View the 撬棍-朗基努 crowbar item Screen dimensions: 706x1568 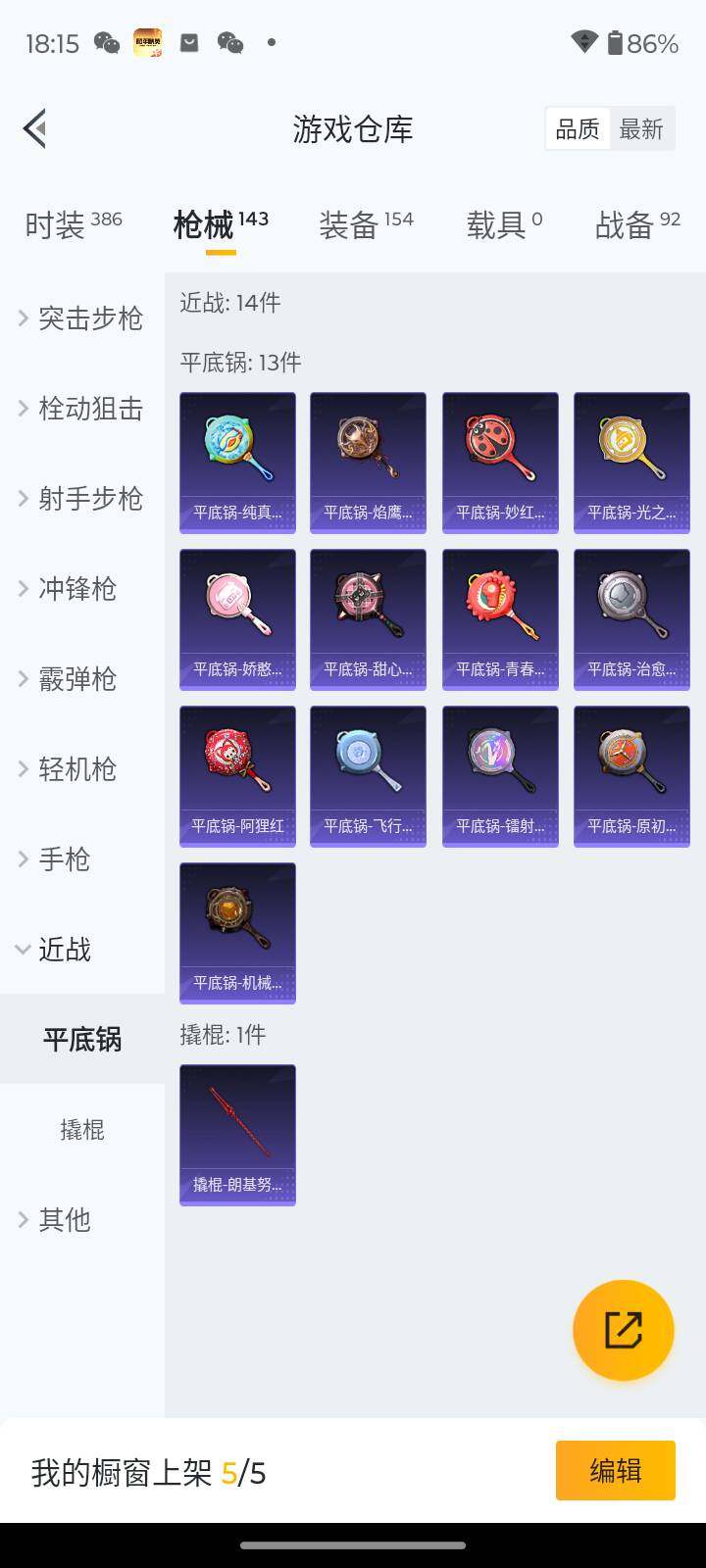[237, 1135]
